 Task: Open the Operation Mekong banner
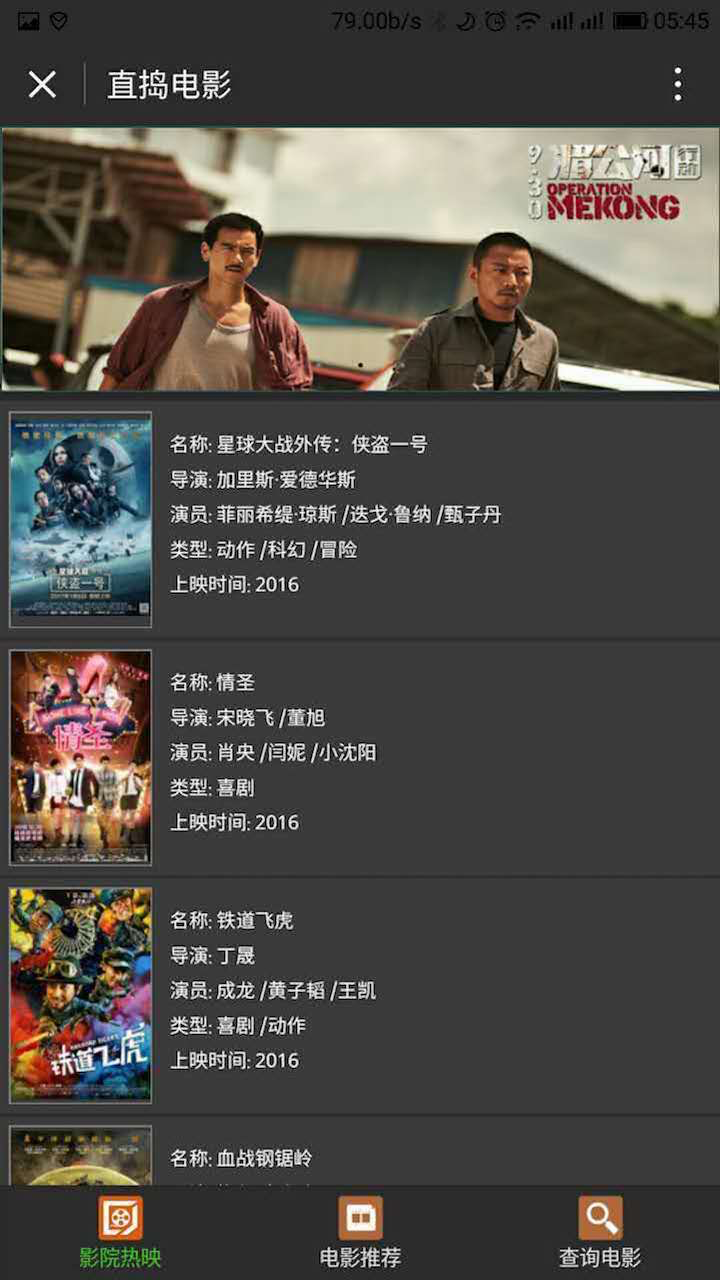coord(360,258)
